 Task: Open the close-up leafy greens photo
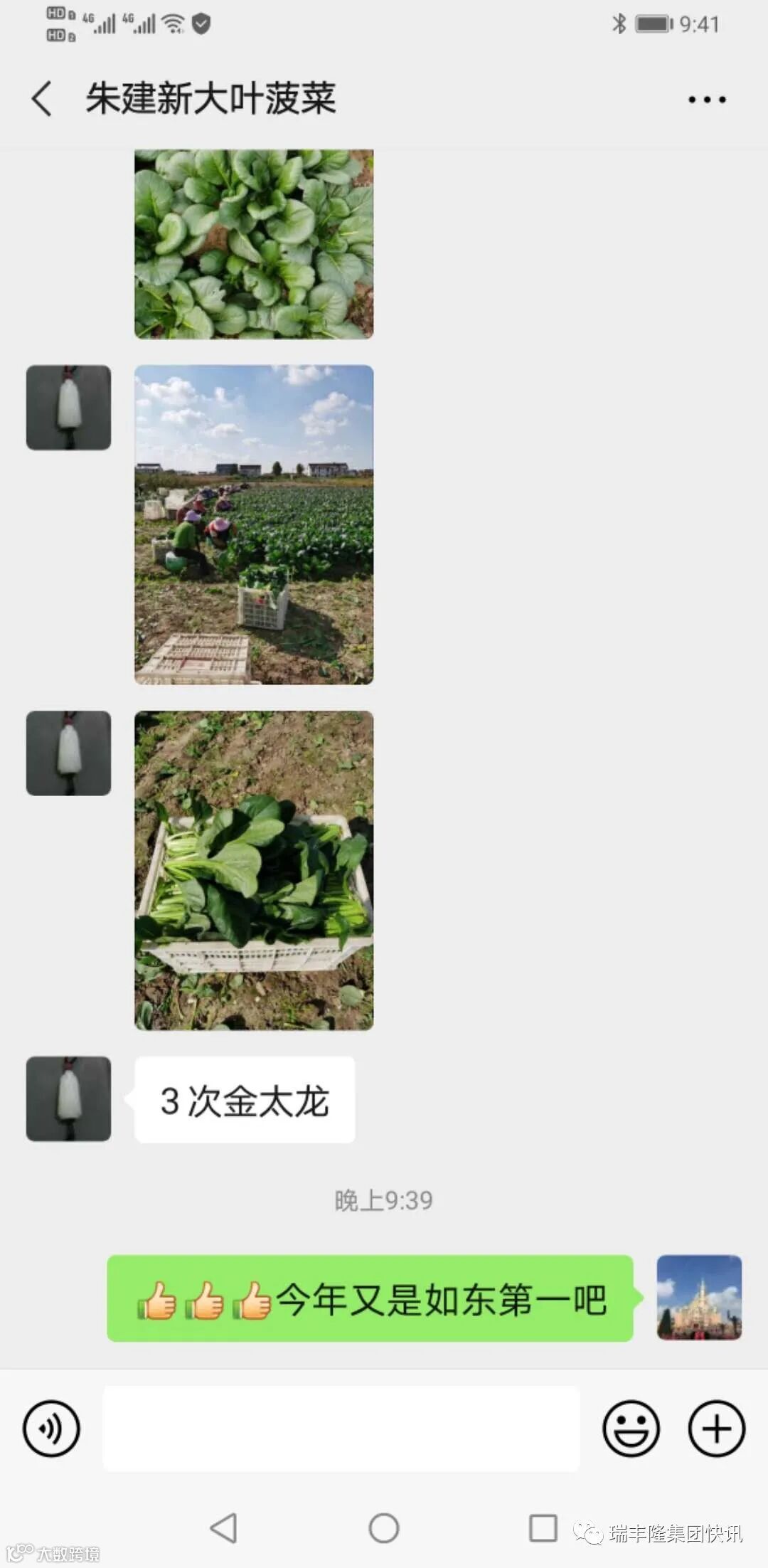[x=254, y=243]
